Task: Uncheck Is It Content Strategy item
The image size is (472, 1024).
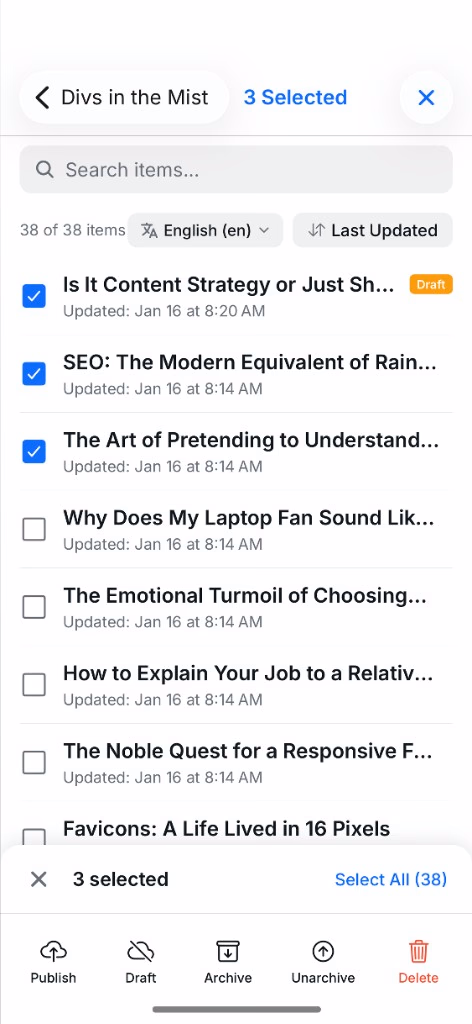Action: (34, 296)
